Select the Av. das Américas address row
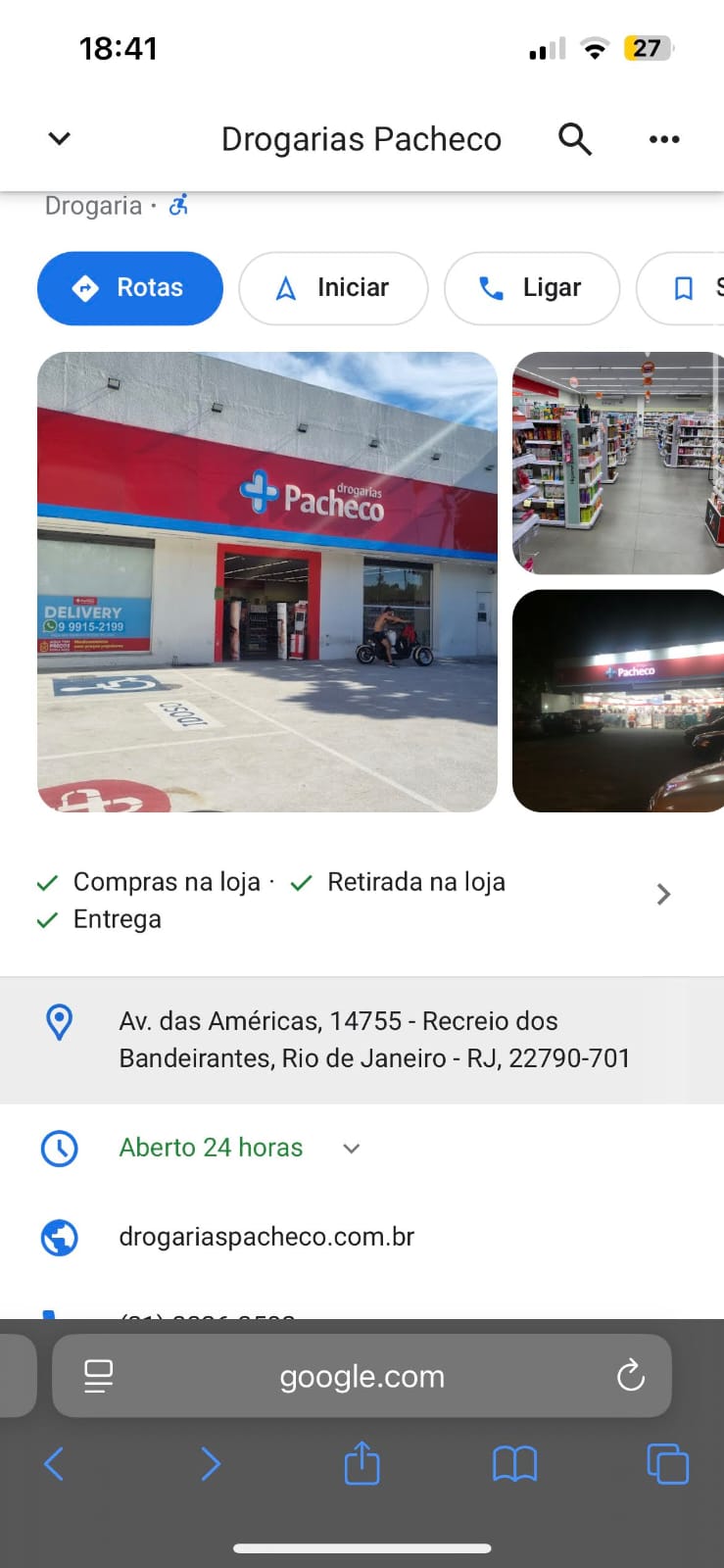 372,1040
